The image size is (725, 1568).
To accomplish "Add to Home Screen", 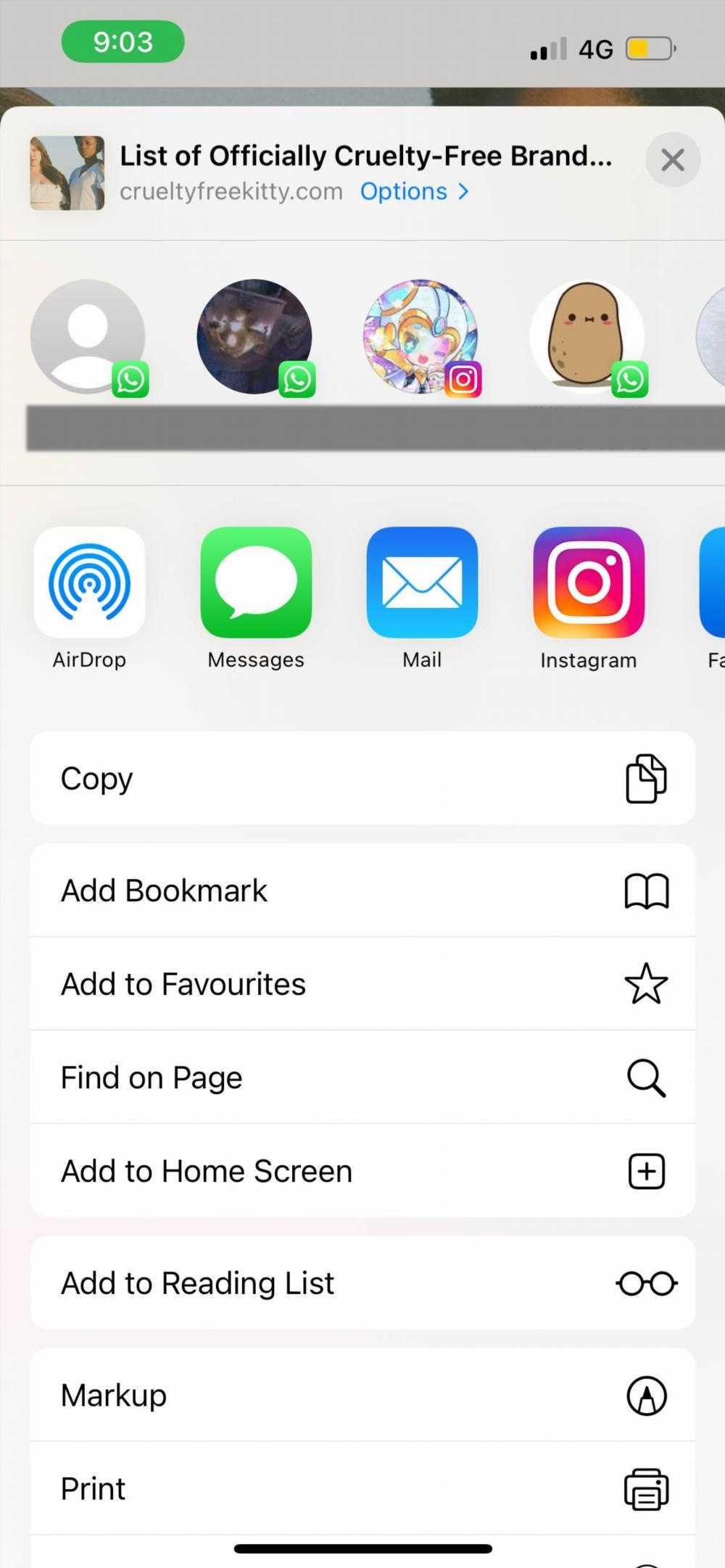I will (x=362, y=1171).
